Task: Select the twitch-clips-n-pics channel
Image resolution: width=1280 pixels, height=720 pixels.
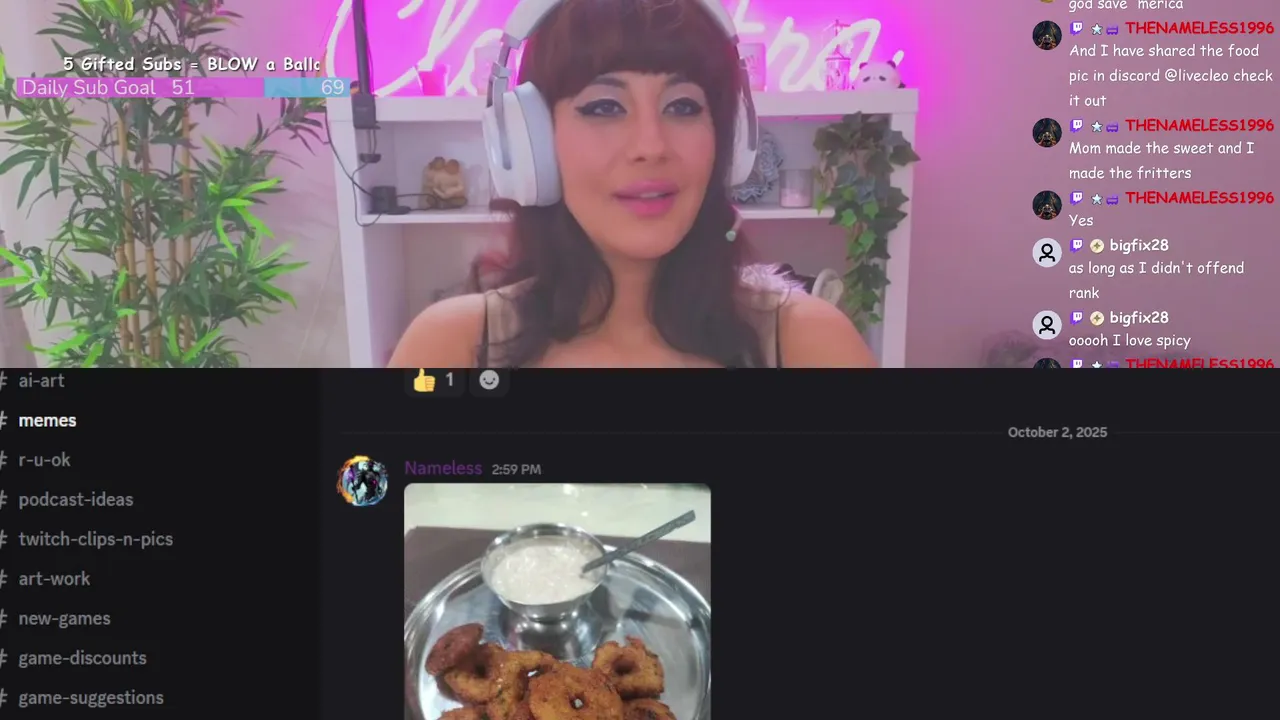Action: 95,539
